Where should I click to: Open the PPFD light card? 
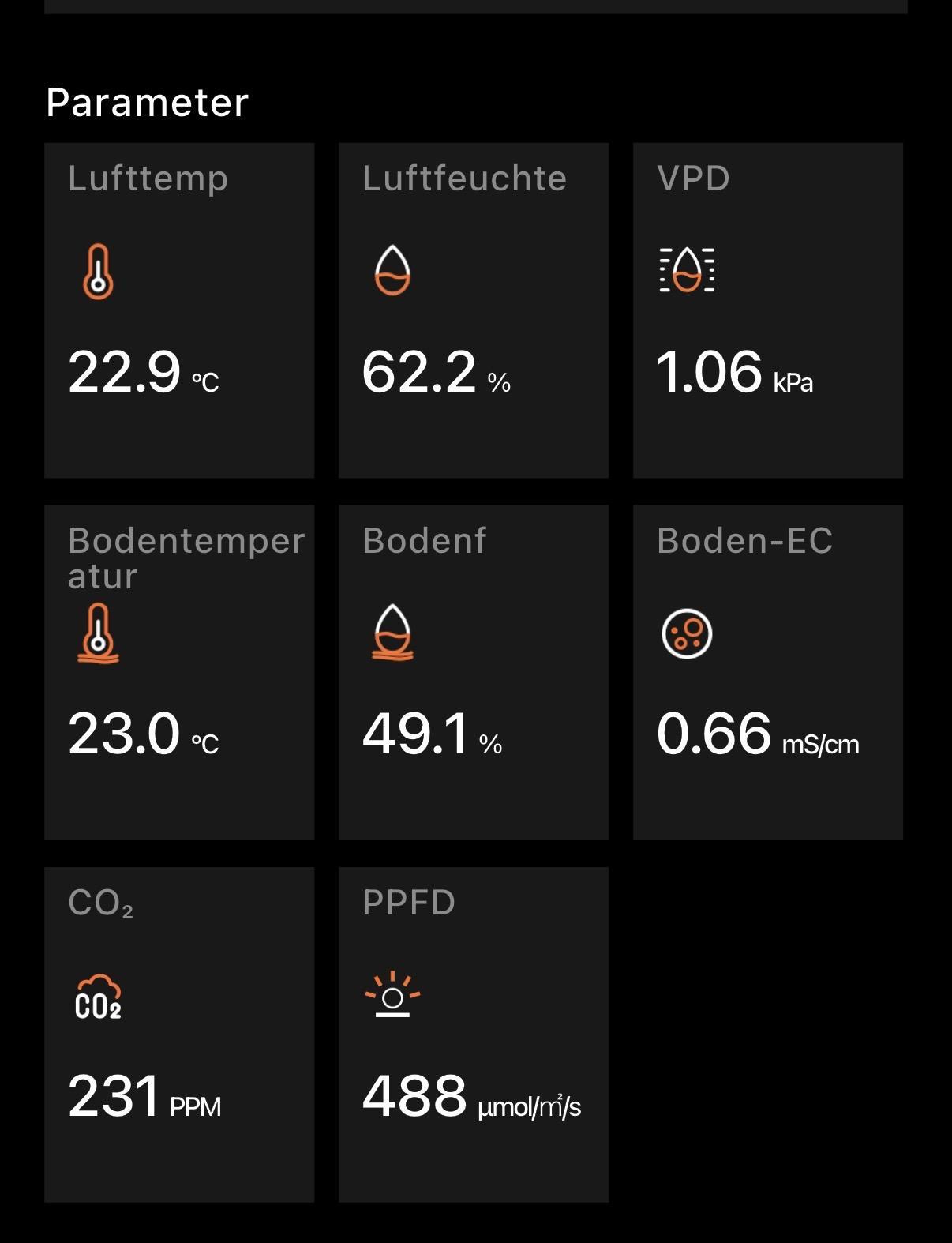[474, 1035]
